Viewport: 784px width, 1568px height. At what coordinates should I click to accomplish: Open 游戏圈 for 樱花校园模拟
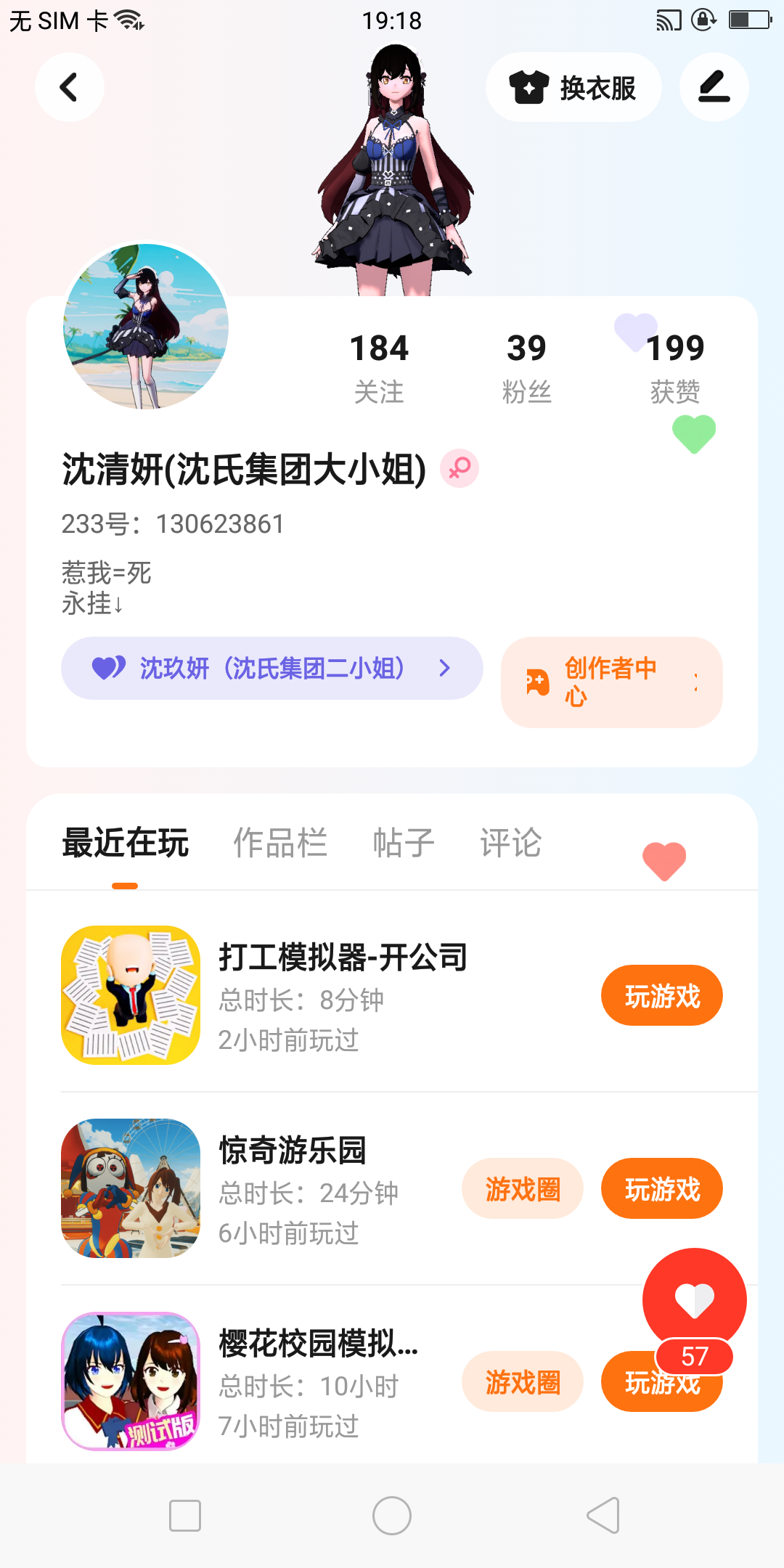pos(523,1381)
